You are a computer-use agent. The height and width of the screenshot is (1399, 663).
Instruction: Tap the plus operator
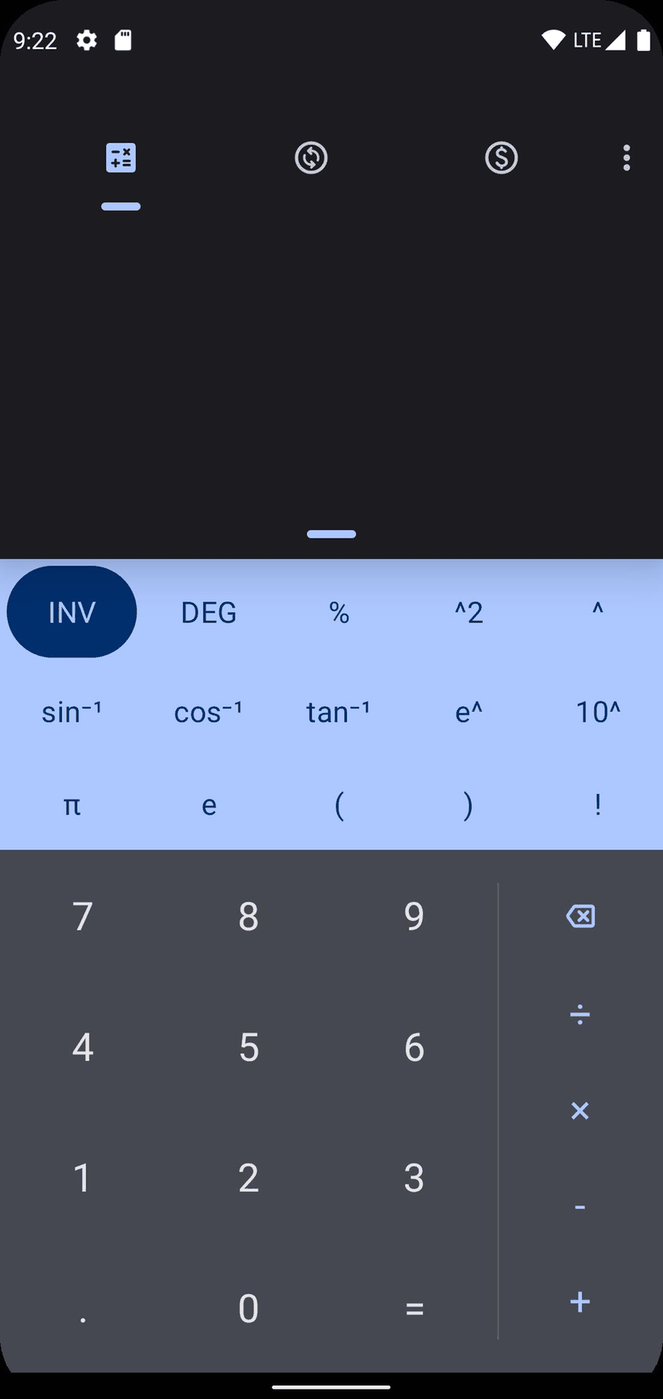pos(580,1302)
